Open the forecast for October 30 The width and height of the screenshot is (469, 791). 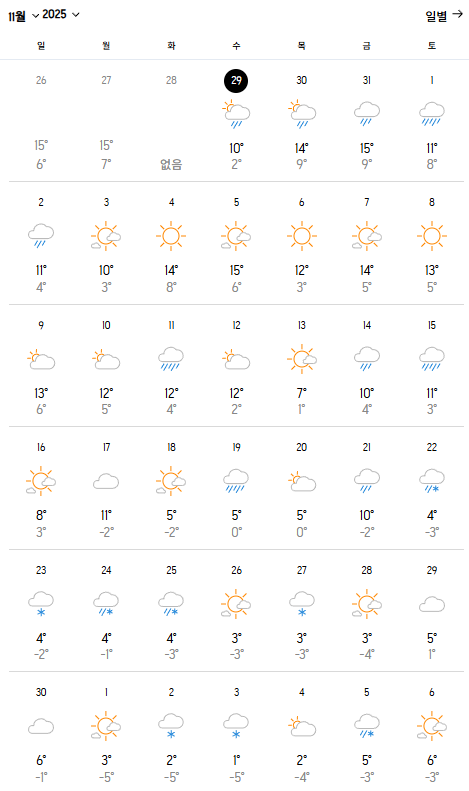coord(301,120)
